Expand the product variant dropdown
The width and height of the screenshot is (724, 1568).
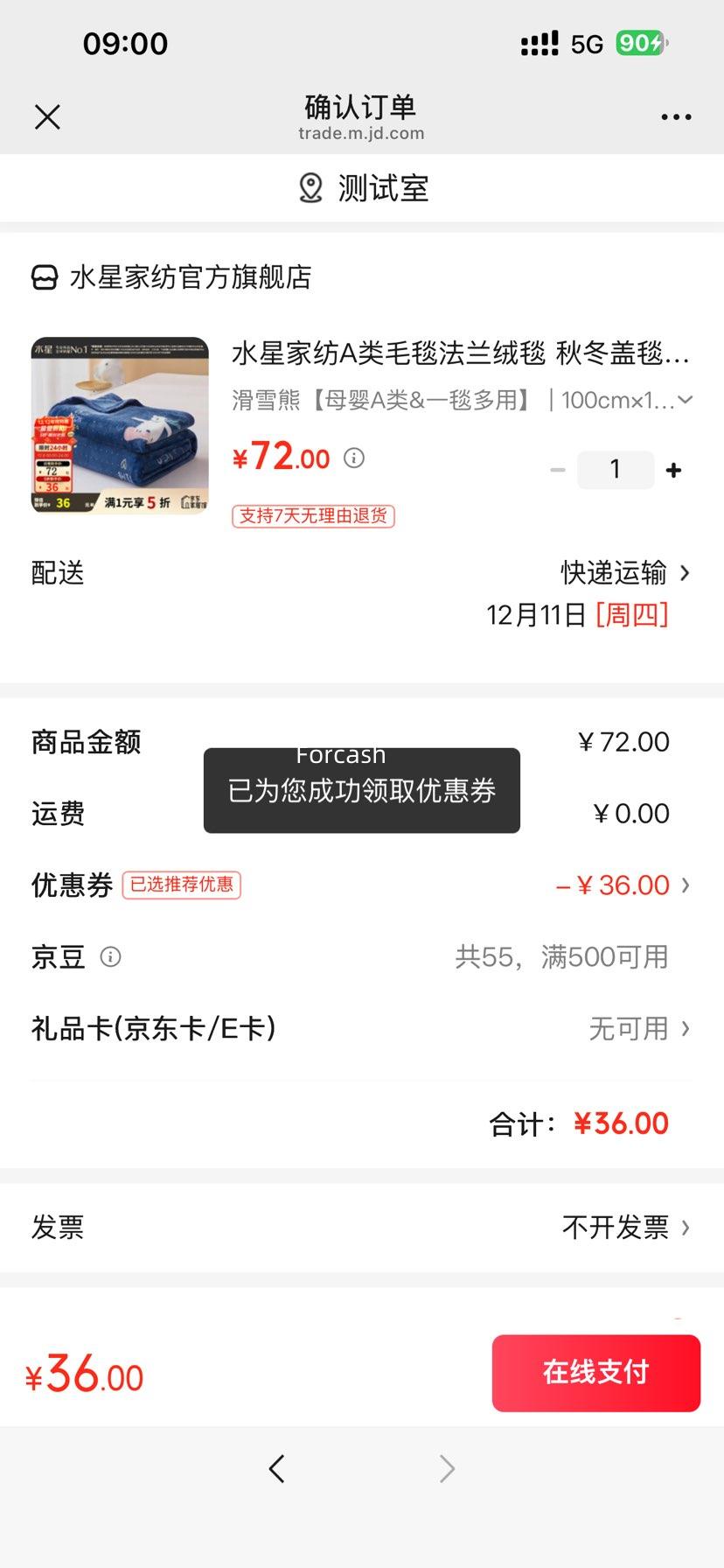685,400
